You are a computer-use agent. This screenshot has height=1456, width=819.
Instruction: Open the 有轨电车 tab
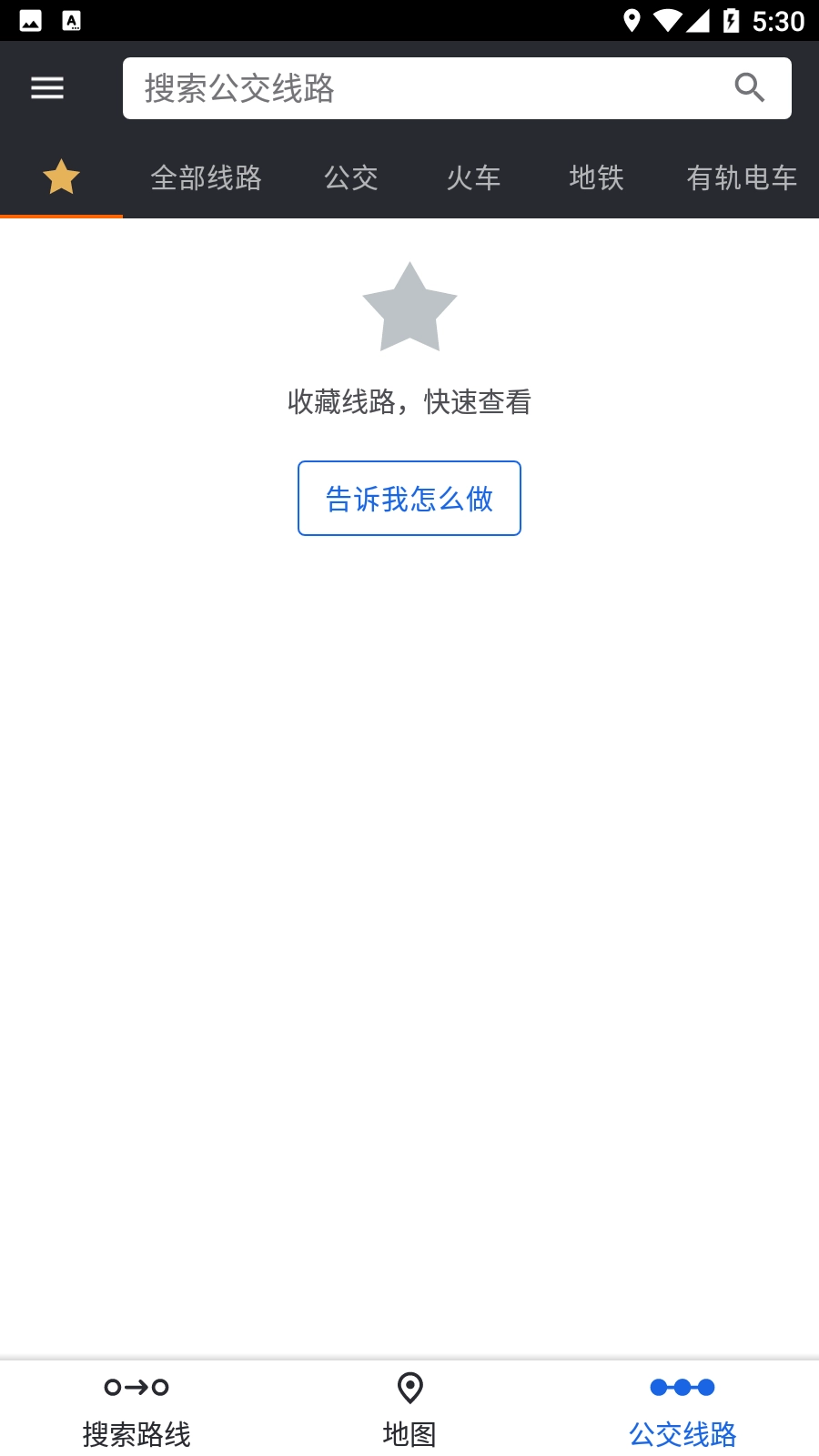(742, 177)
